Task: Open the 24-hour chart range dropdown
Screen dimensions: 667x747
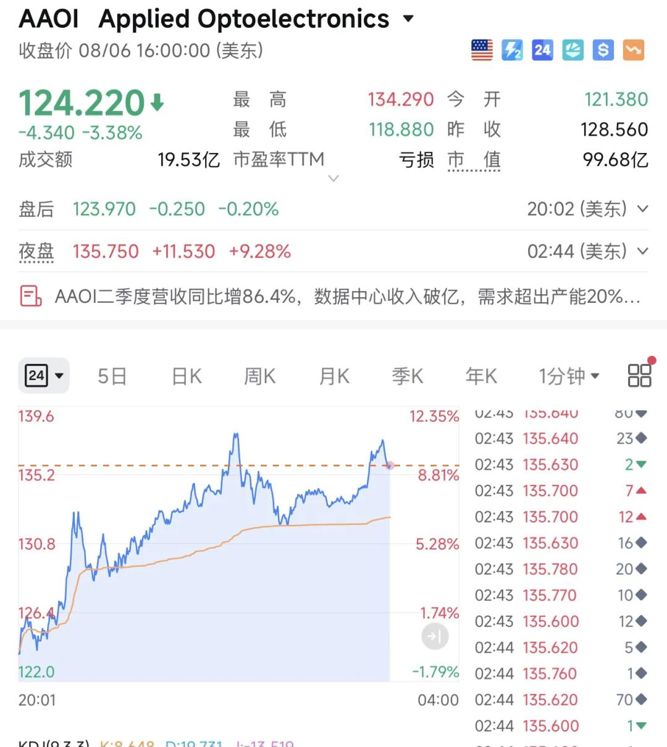Action: click(x=44, y=376)
